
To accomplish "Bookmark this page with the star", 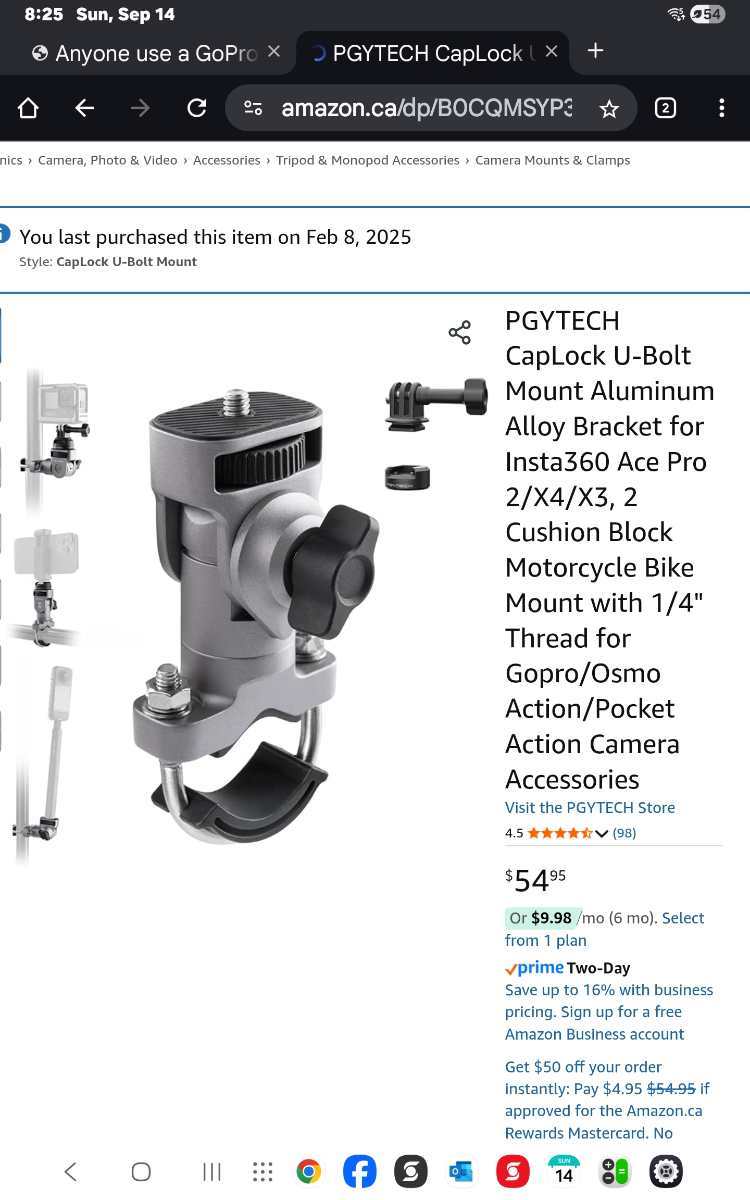I will [609, 108].
